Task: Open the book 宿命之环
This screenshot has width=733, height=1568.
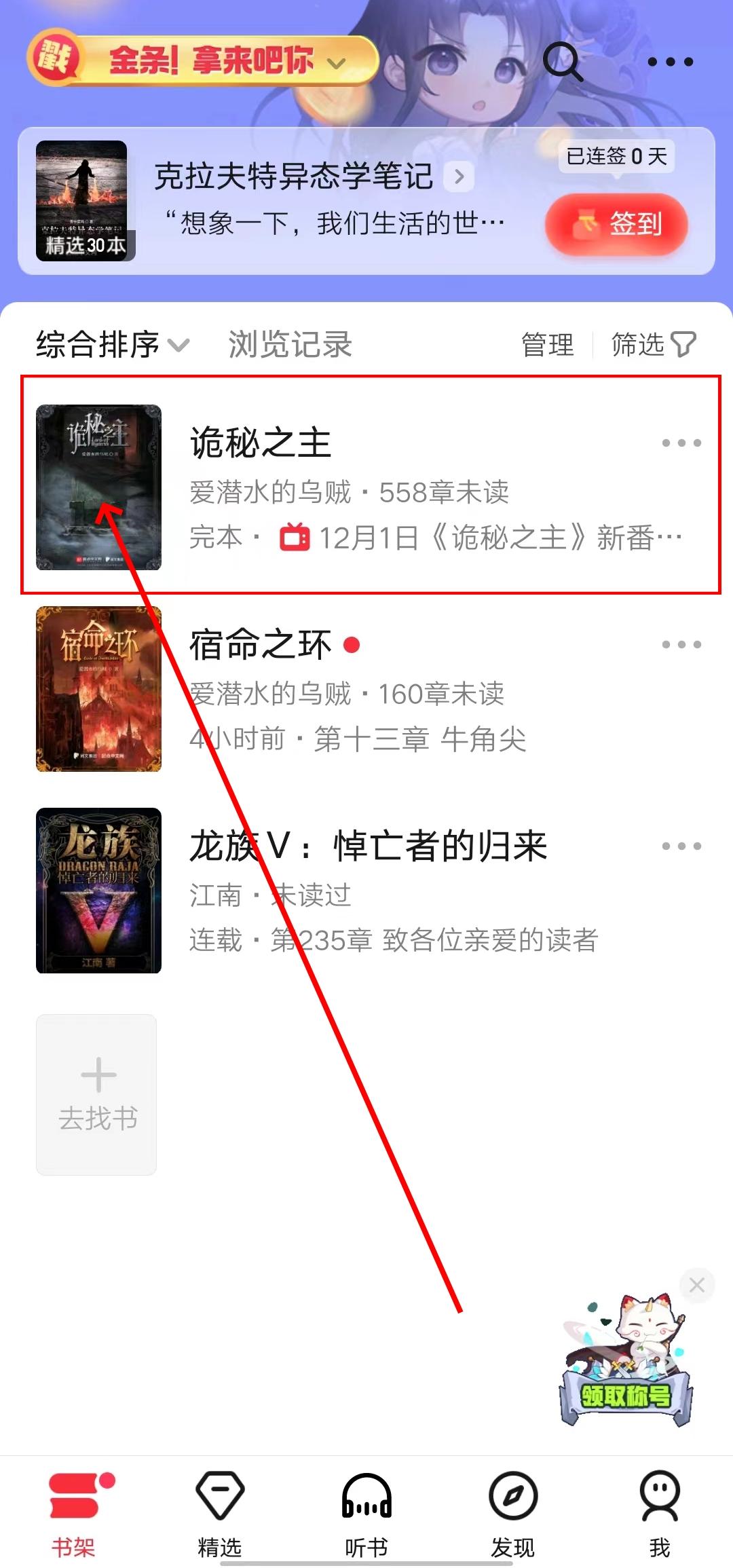Action: [261, 645]
